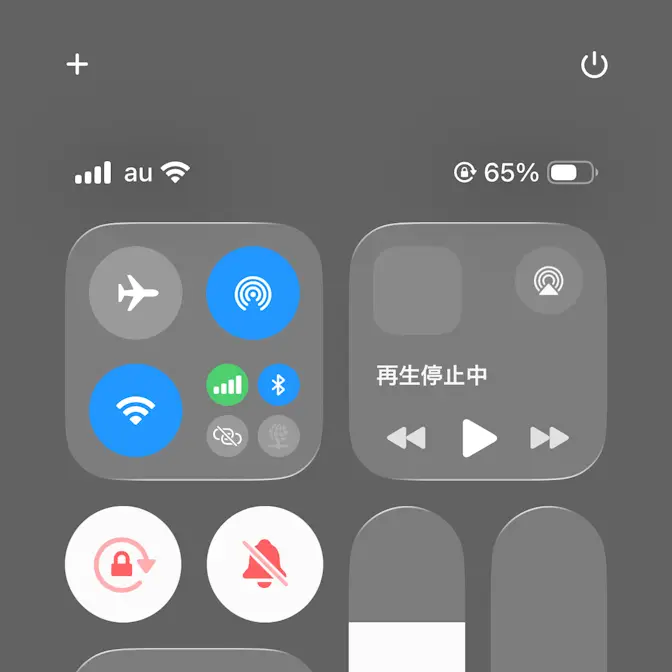Turn off cellular data
The height and width of the screenshot is (672, 672).
[227, 384]
